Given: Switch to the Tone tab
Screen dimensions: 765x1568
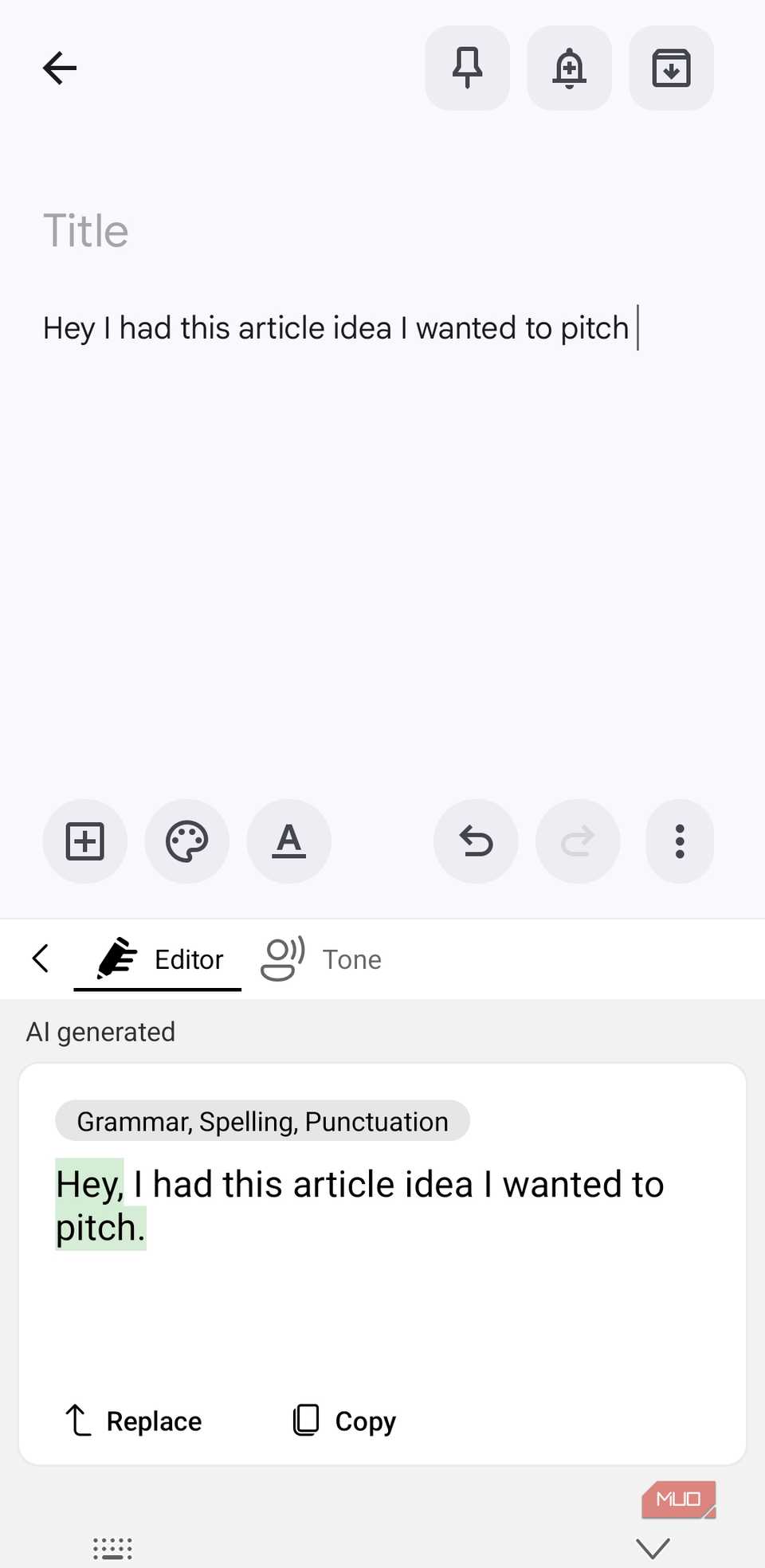Looking at the screenshot, I should (x=321, y=958).
